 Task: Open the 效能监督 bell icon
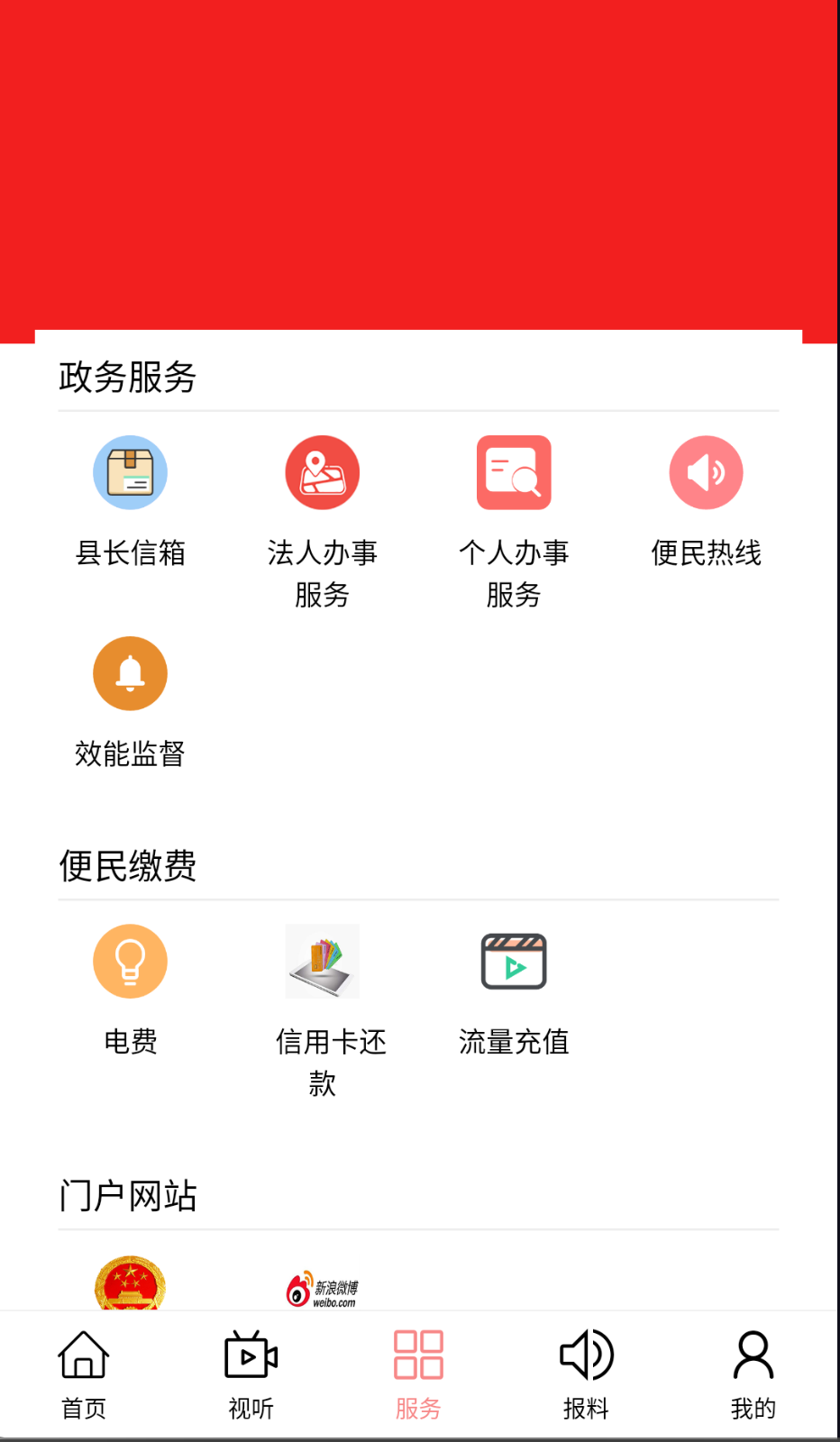[130, 673]
